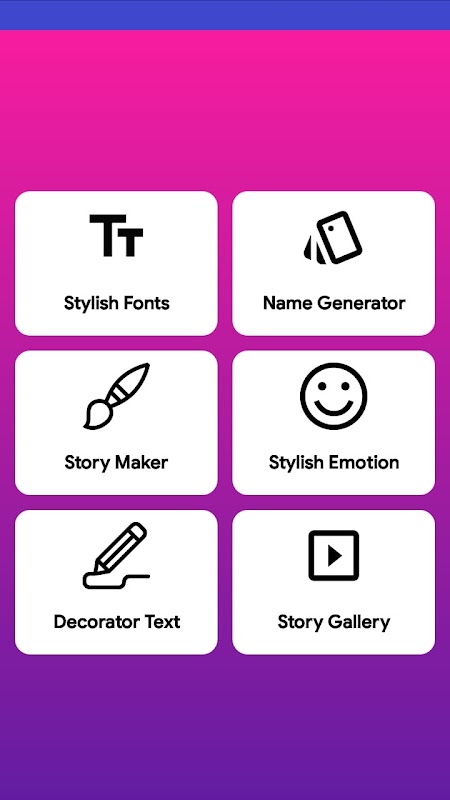Launch the Name Generator tile
This screenshot has width=450, height=800.
tap(334, 263)
